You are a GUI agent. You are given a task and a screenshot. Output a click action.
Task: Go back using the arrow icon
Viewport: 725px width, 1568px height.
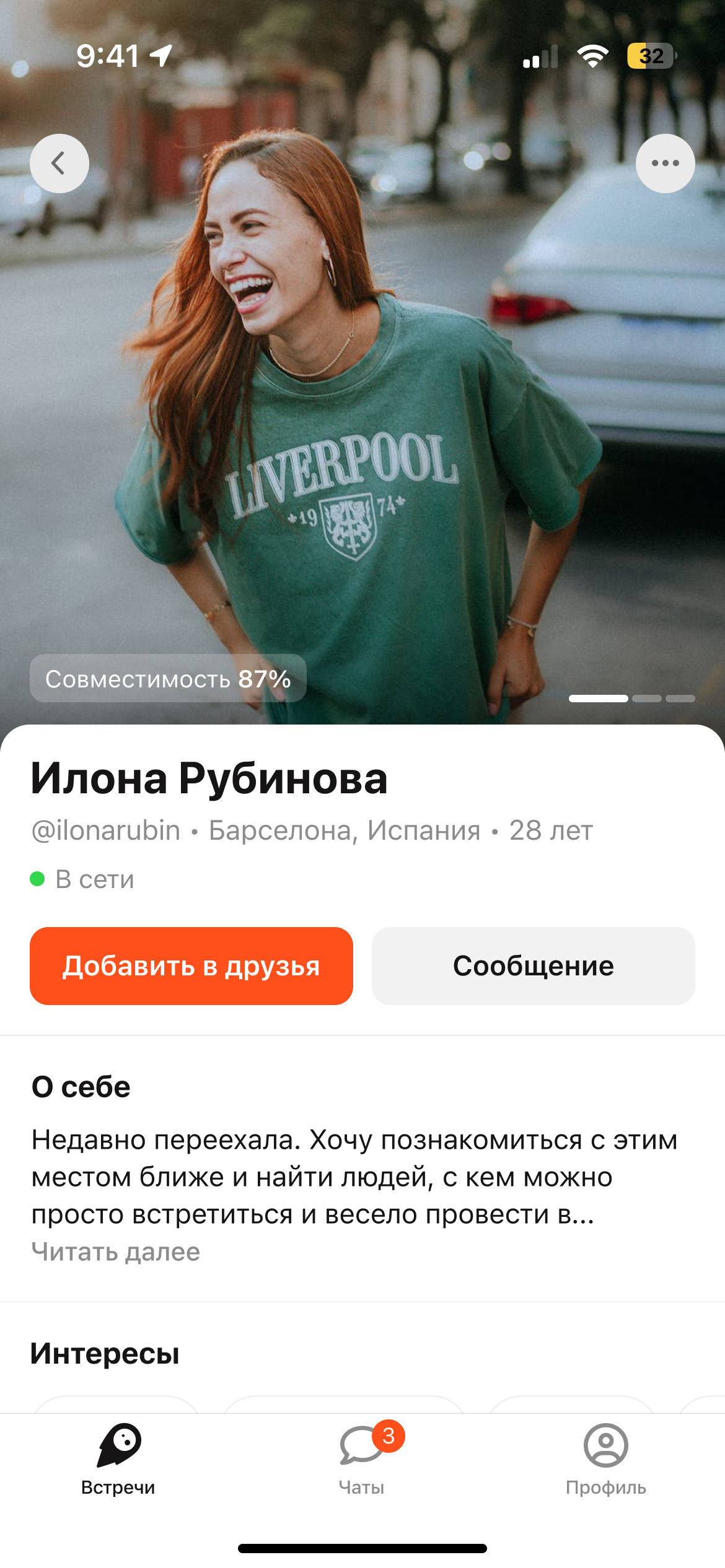coord(59,163)
